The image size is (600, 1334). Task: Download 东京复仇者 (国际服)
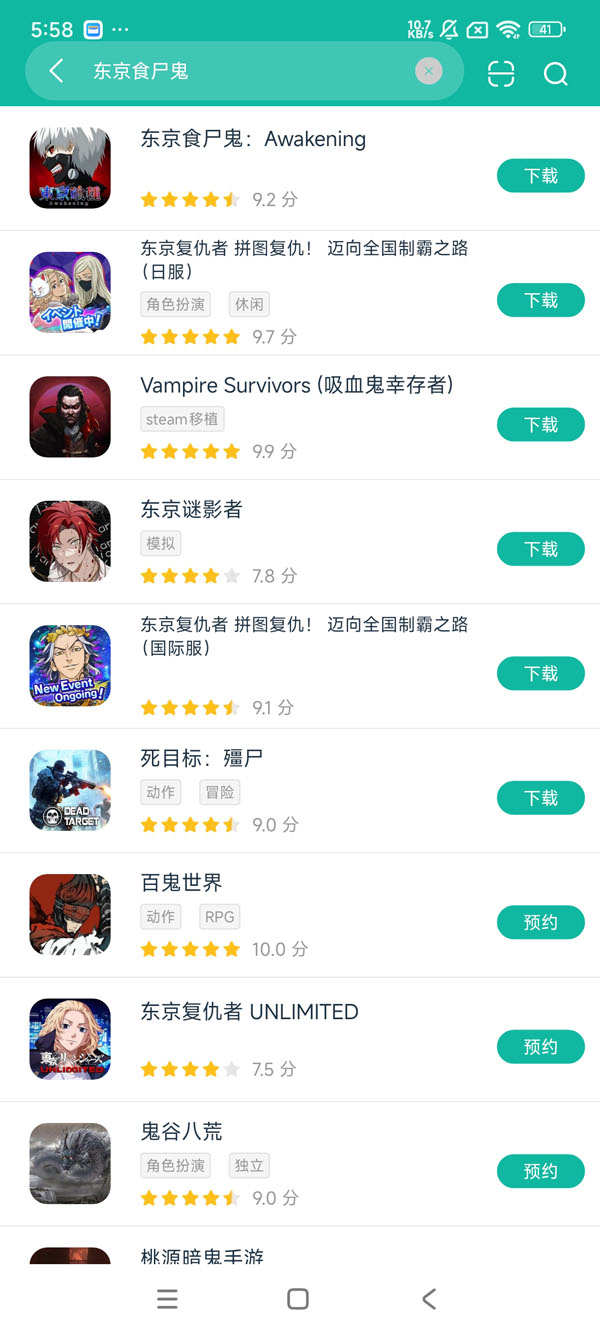[540, 674]
